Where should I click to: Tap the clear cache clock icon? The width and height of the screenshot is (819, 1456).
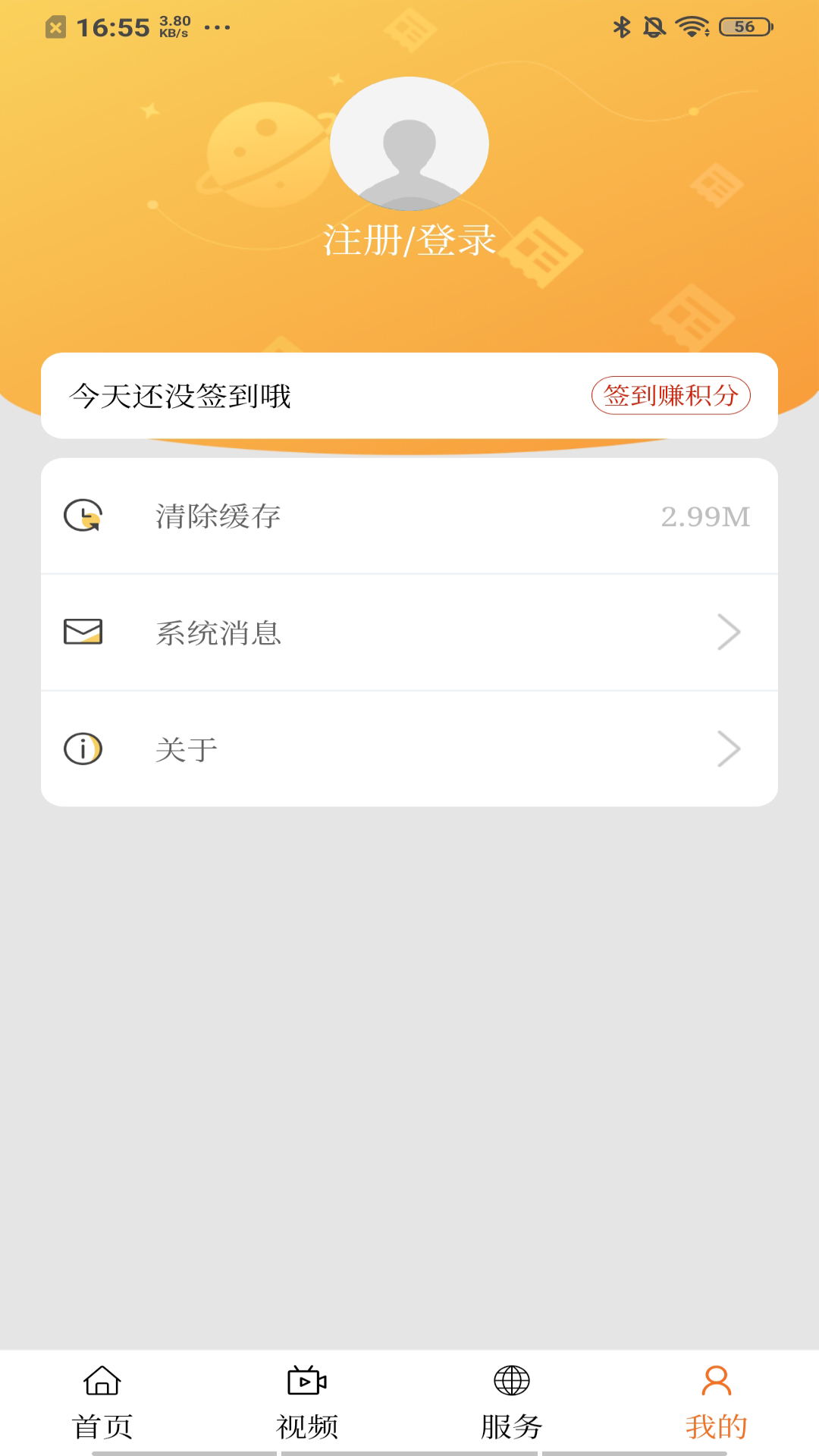click(83, 516)
